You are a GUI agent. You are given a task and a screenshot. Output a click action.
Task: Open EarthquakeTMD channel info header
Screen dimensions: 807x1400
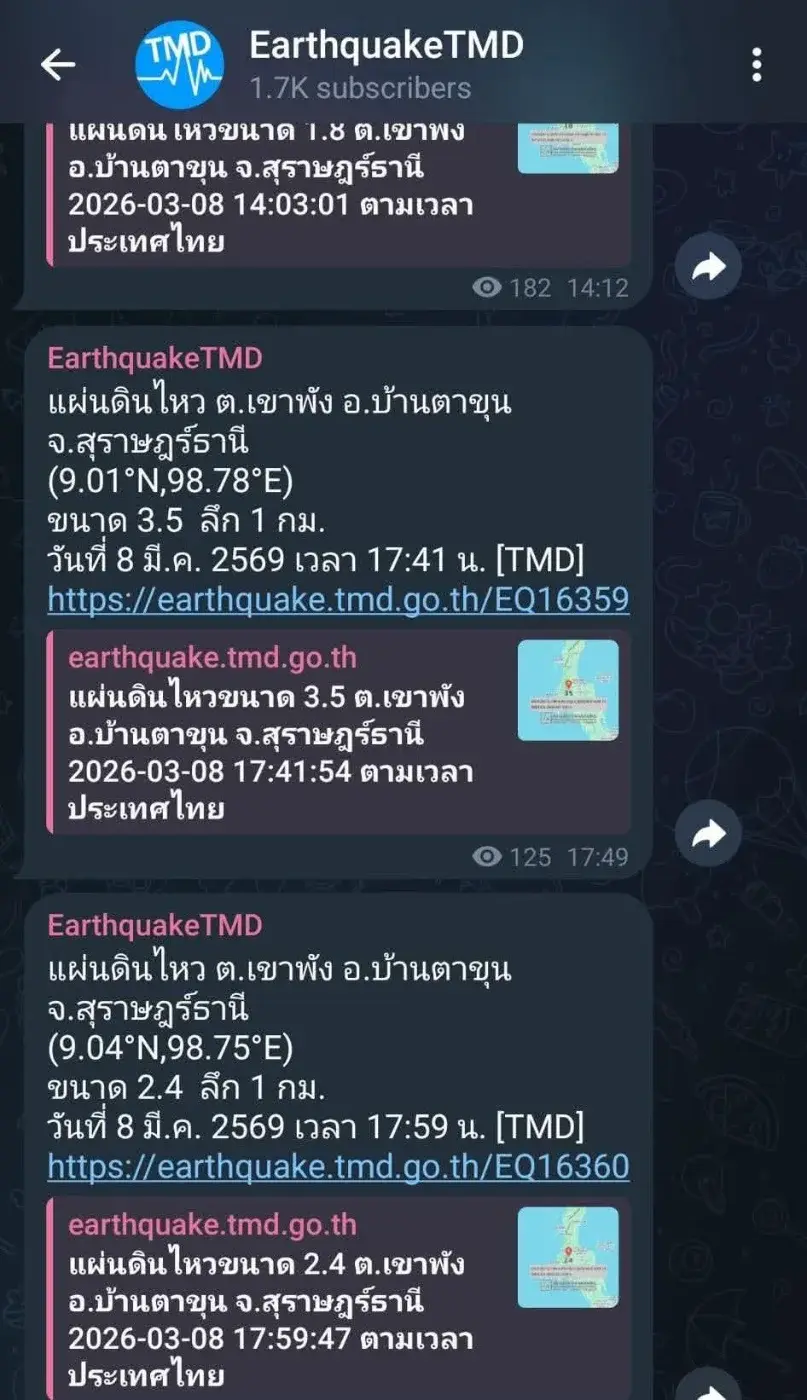[x=385, y=65]
